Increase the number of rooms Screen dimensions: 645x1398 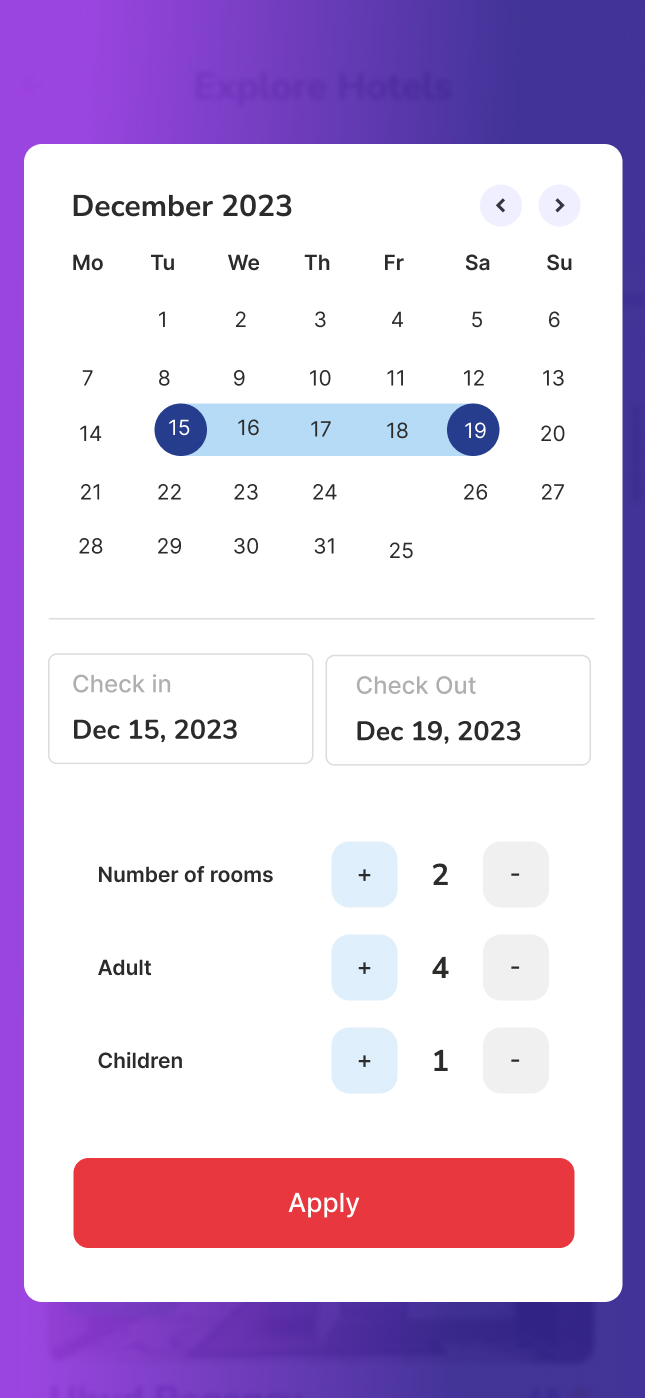coord(364,875)
